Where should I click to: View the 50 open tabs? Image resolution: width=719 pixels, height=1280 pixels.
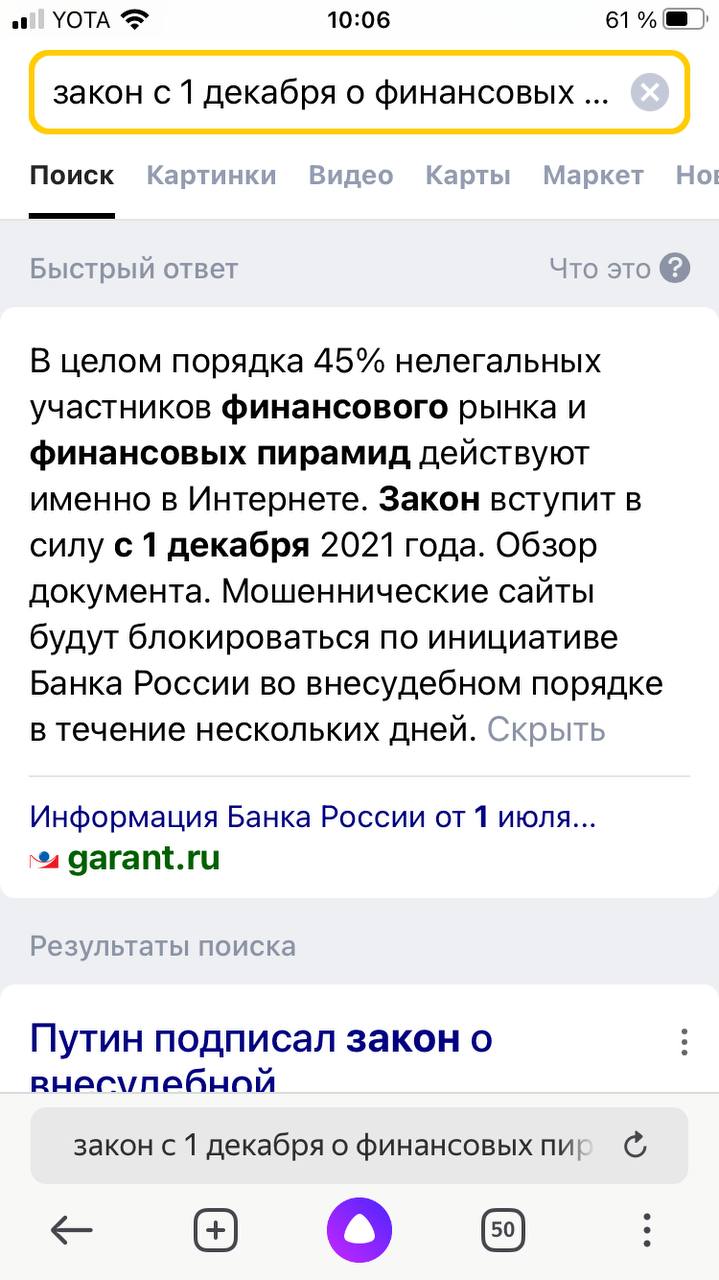(502, 1230)
